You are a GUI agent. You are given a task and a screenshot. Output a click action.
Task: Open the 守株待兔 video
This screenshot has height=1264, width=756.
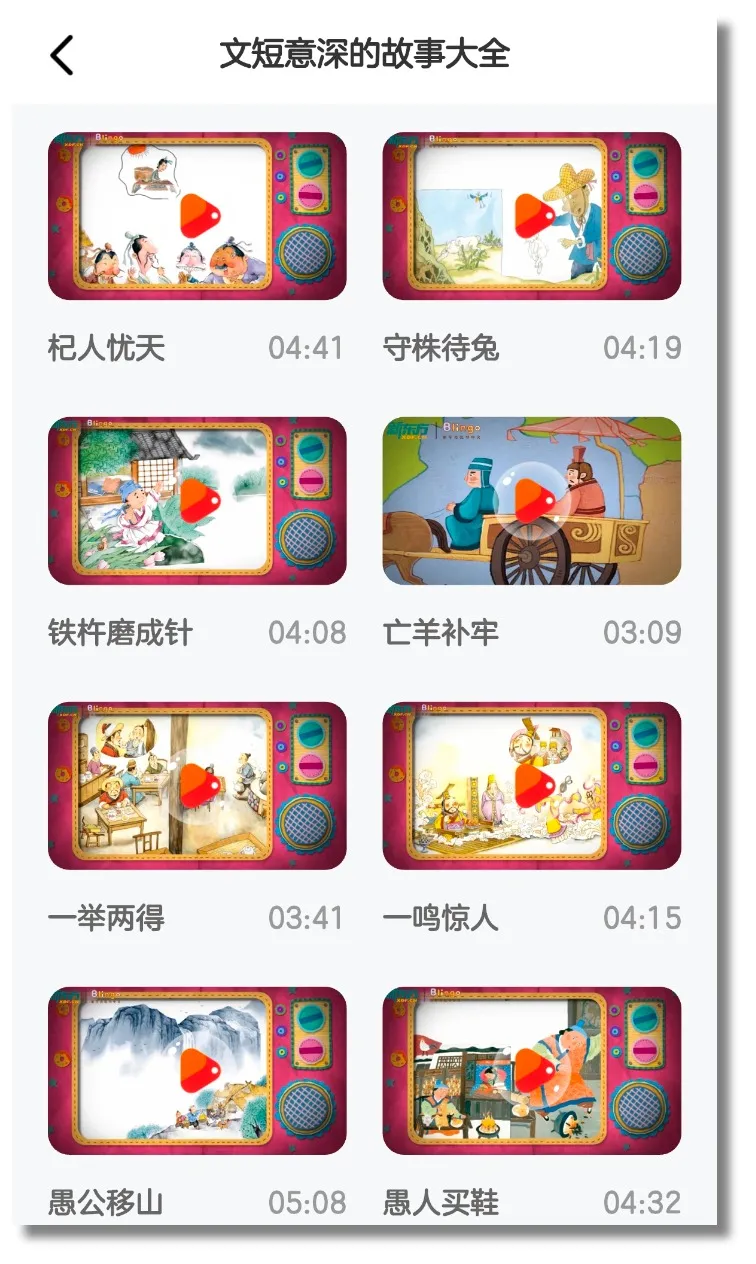point(532,216)
